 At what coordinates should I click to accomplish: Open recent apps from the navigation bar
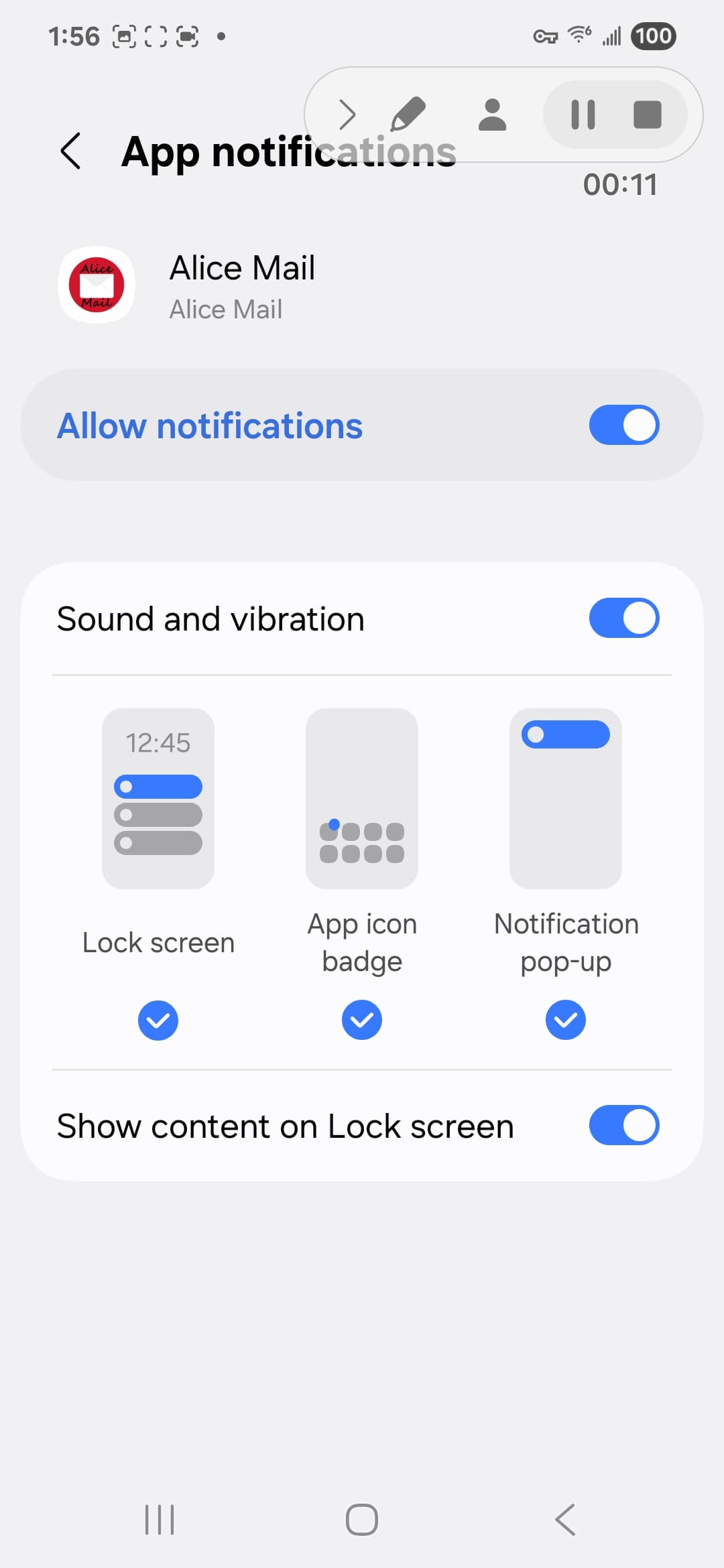(160, 1519)
